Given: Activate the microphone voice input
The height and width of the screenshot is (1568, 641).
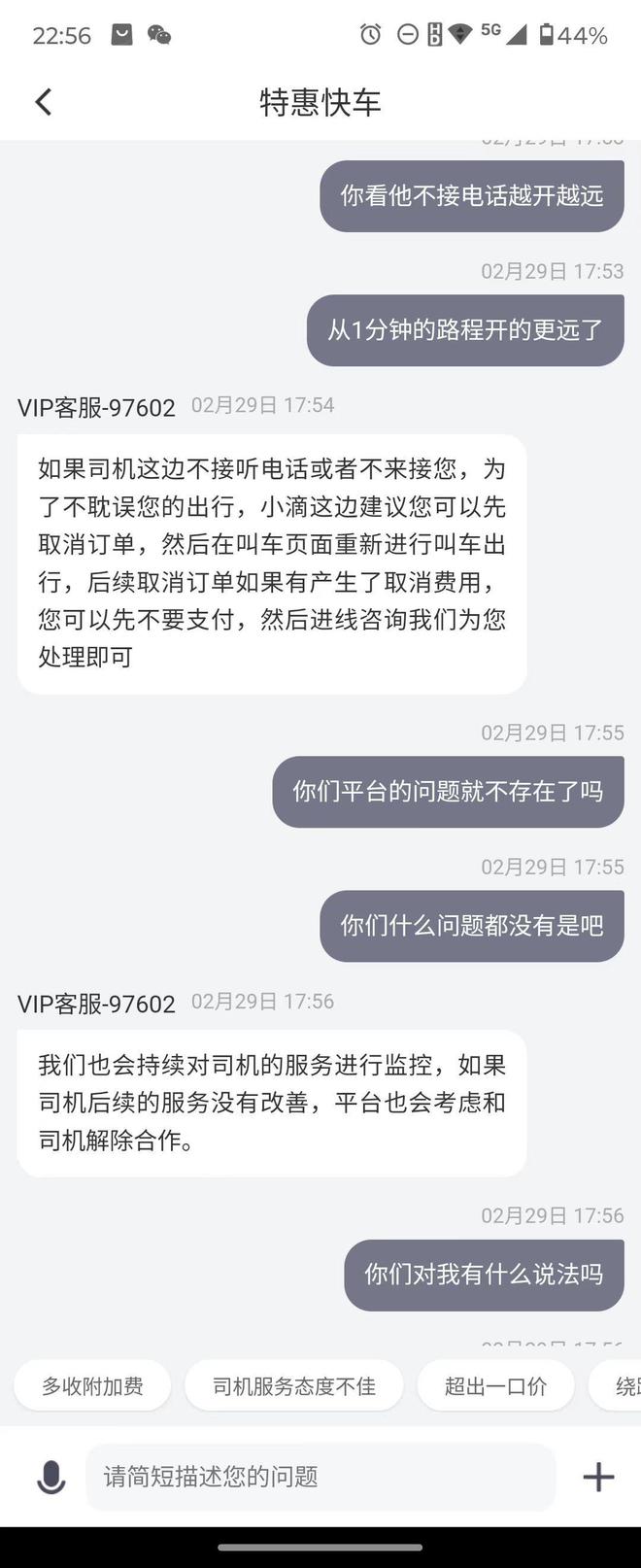Looking at the screenshot, I should [x=51, y=1477].
